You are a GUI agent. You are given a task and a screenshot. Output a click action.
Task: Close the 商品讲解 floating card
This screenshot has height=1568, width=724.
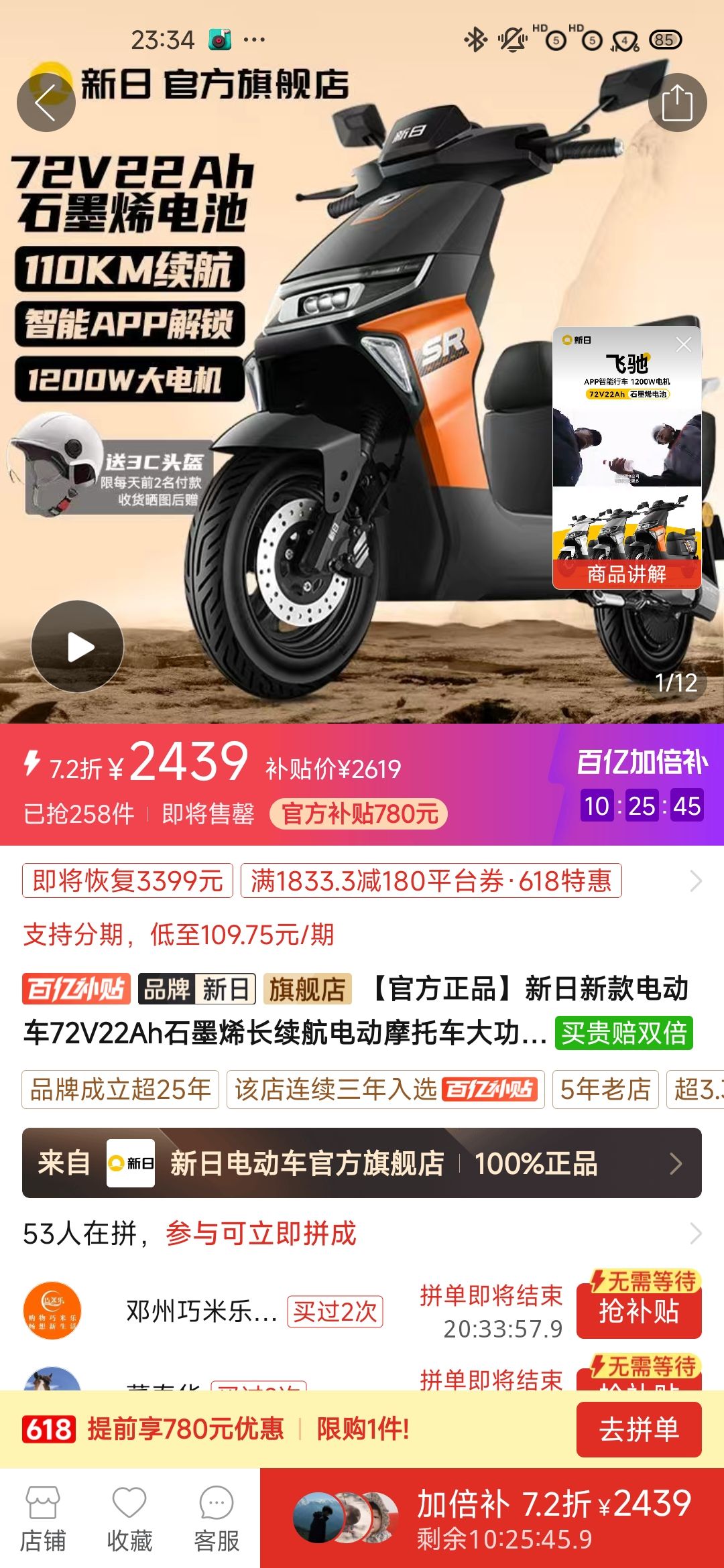683,344
